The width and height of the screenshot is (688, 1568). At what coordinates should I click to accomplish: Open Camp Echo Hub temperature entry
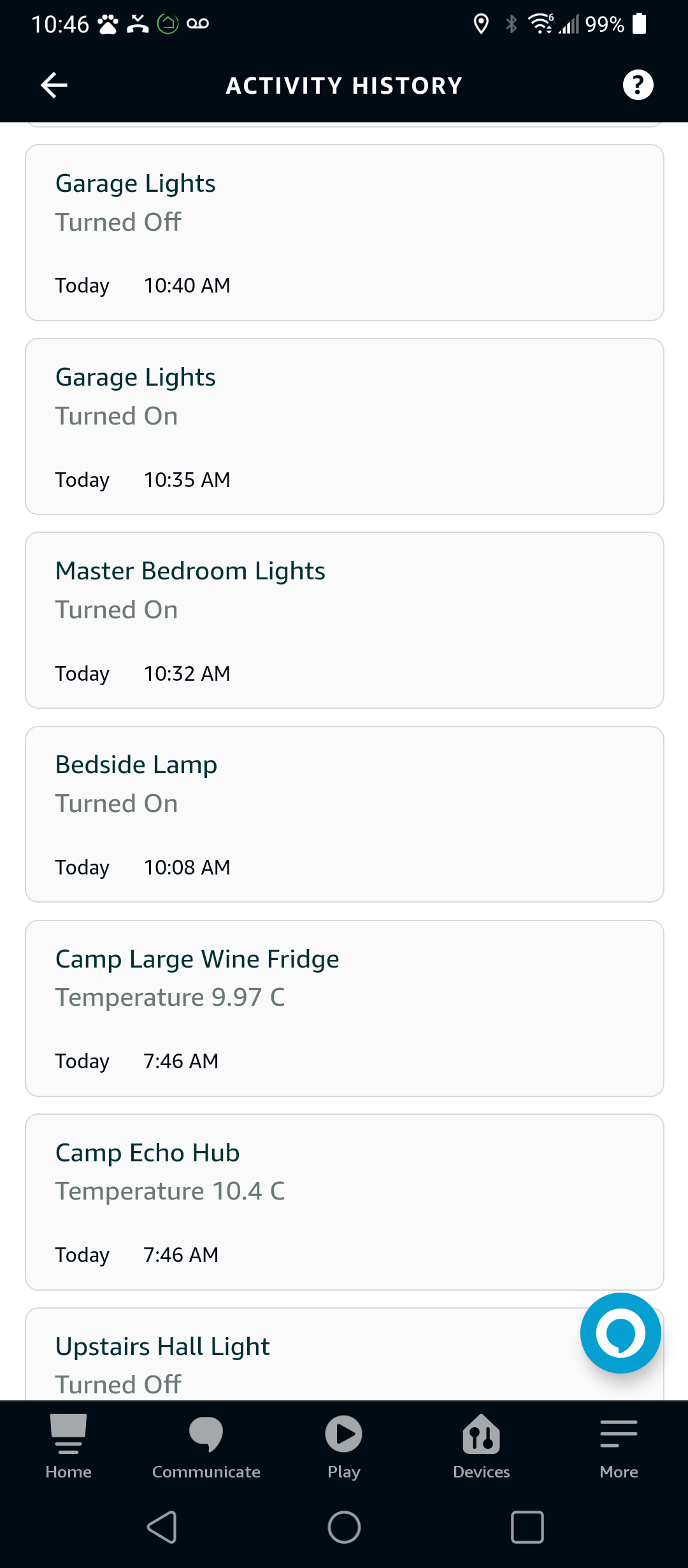tap(345, 1202)
